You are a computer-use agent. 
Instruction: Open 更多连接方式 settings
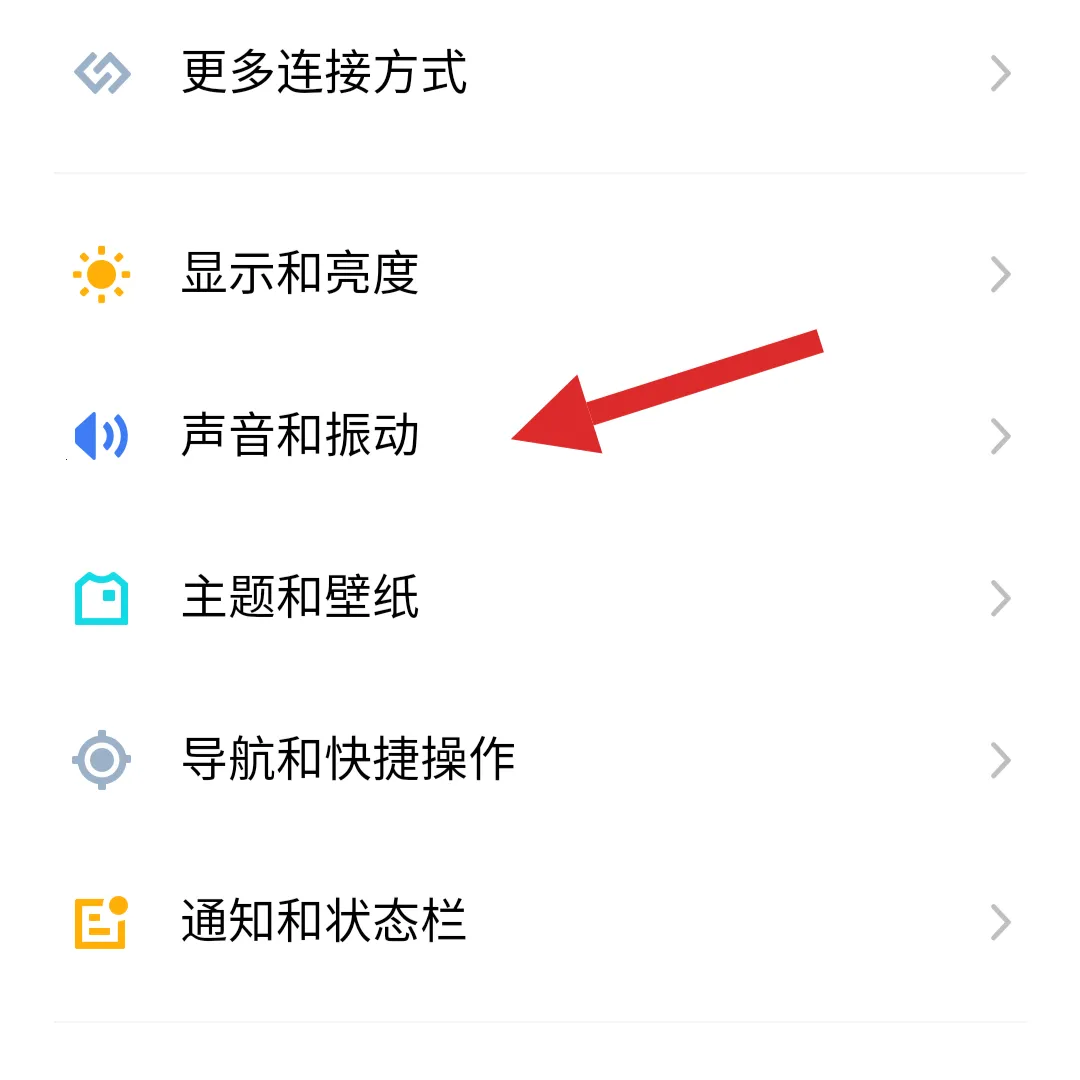pos(324,74)
